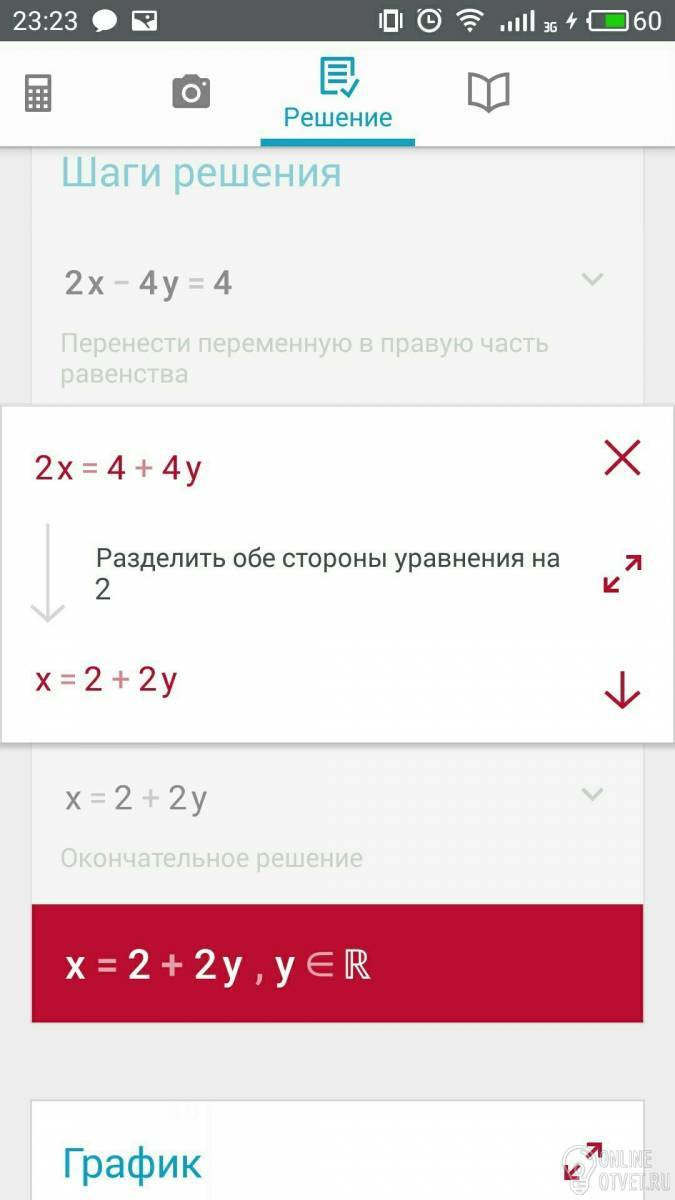Open the camera tab

(x=191, y=93)
